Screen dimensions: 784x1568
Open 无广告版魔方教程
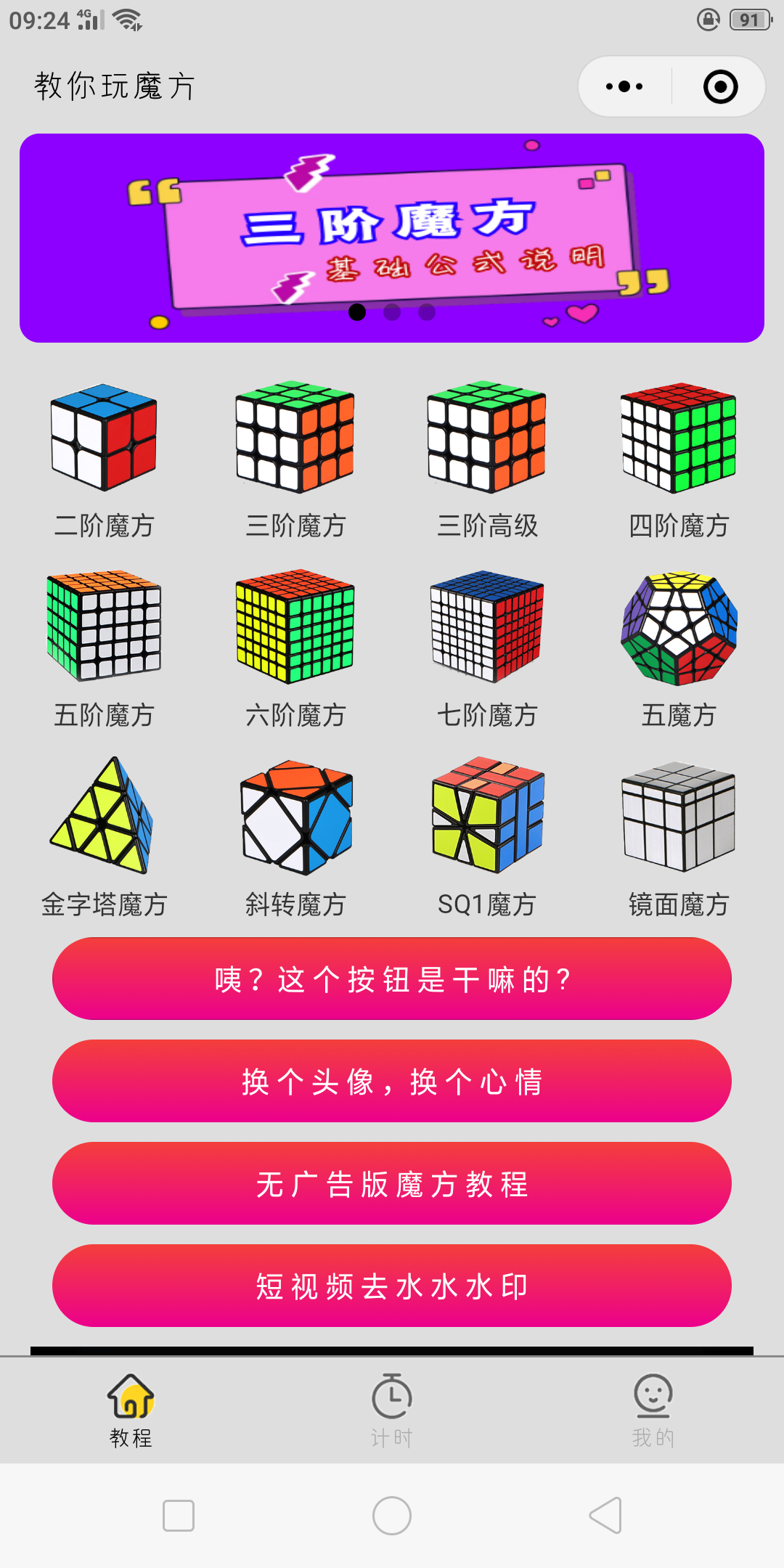[x=392, y=1183]
